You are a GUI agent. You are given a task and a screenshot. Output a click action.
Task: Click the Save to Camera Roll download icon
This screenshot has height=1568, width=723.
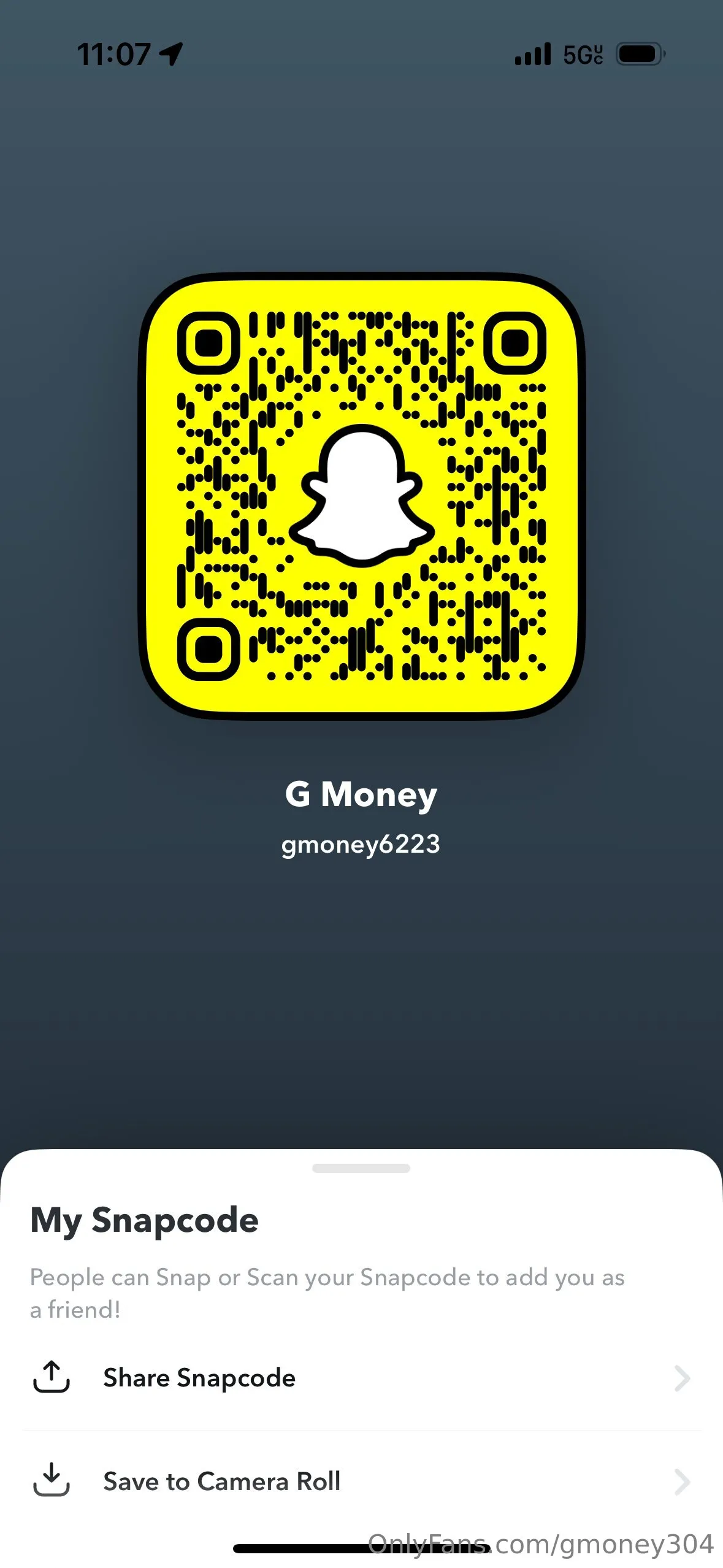[53, 1482]
